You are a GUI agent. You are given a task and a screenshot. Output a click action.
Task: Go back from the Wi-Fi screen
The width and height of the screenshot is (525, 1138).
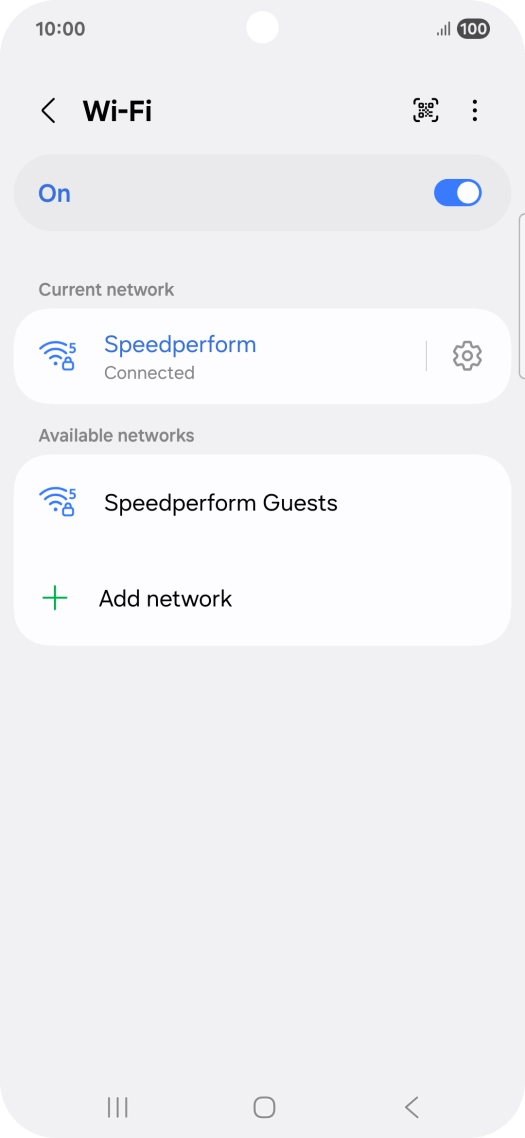[48, 111]
